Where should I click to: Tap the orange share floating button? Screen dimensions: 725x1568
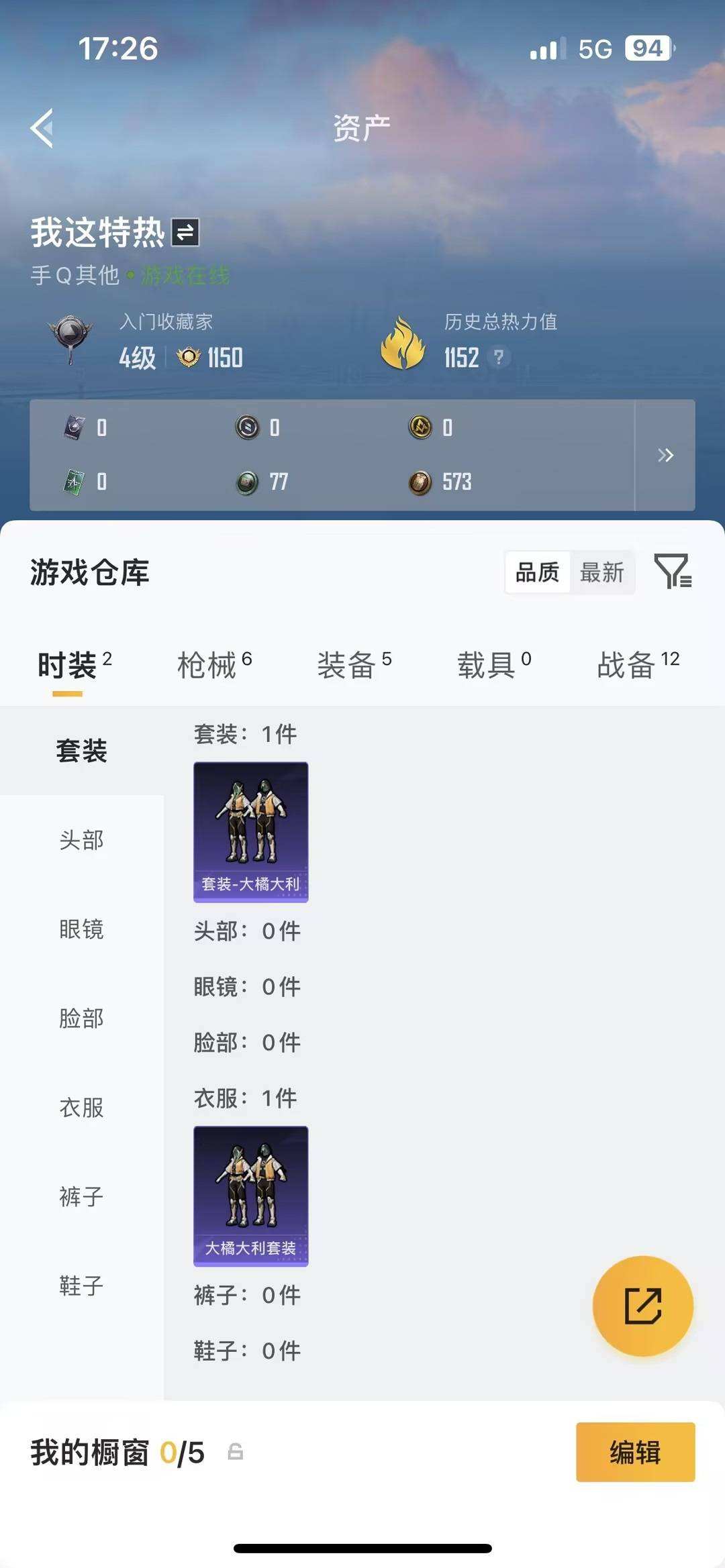(x=642, y=1306)
